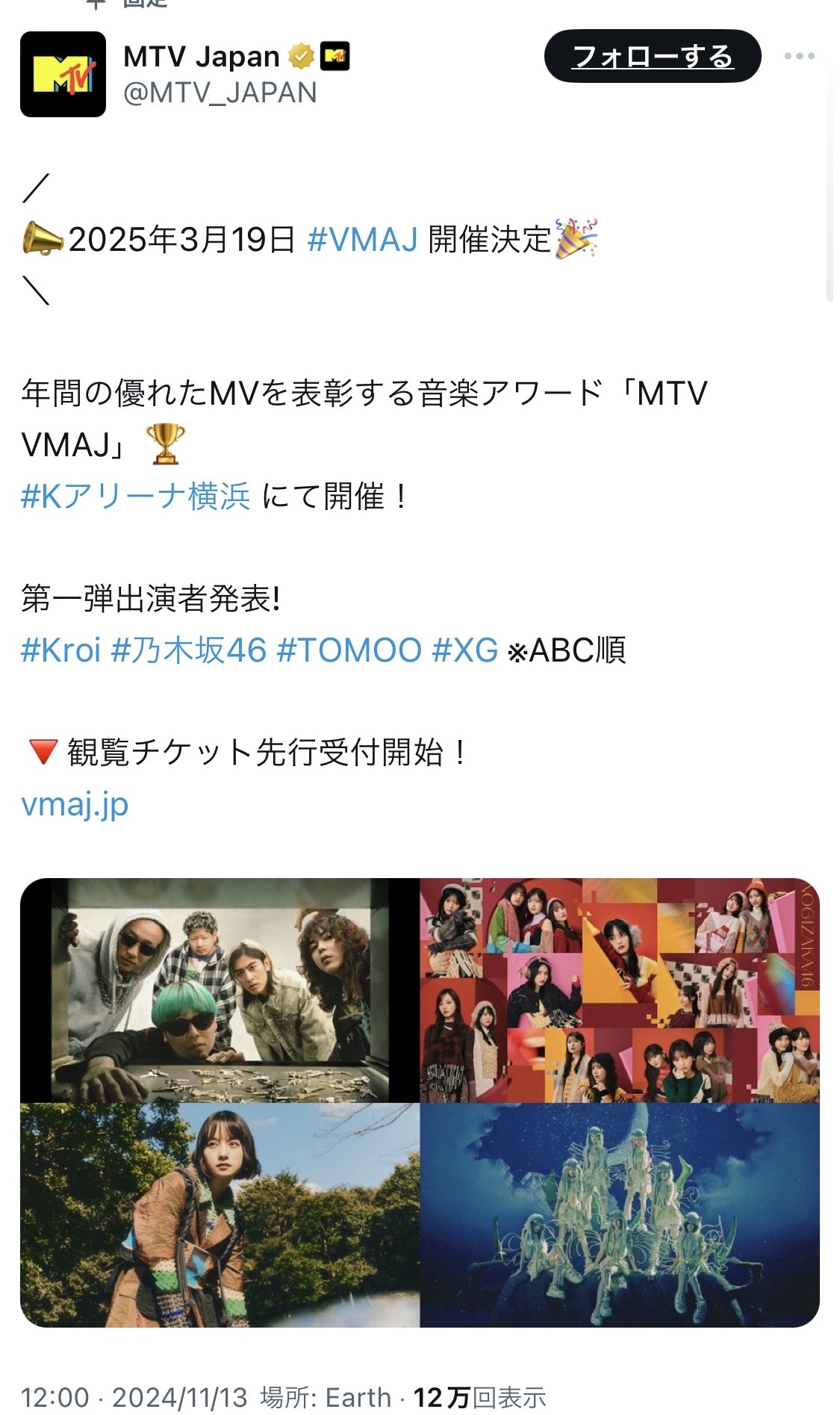Open the #乃木坂46 hashtag
840x1415 pixels.
(188, 650)
